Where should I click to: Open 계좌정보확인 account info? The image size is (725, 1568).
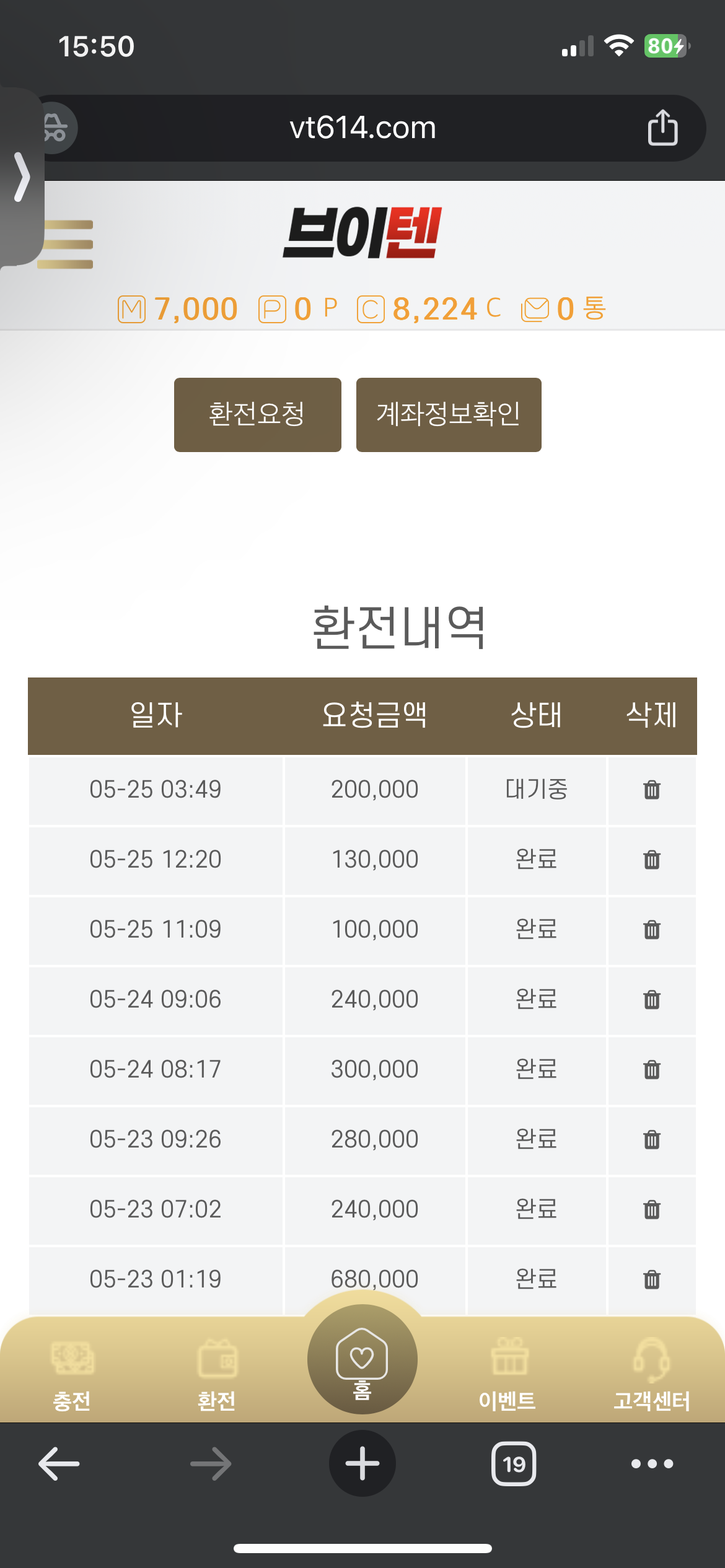point(449,414)
